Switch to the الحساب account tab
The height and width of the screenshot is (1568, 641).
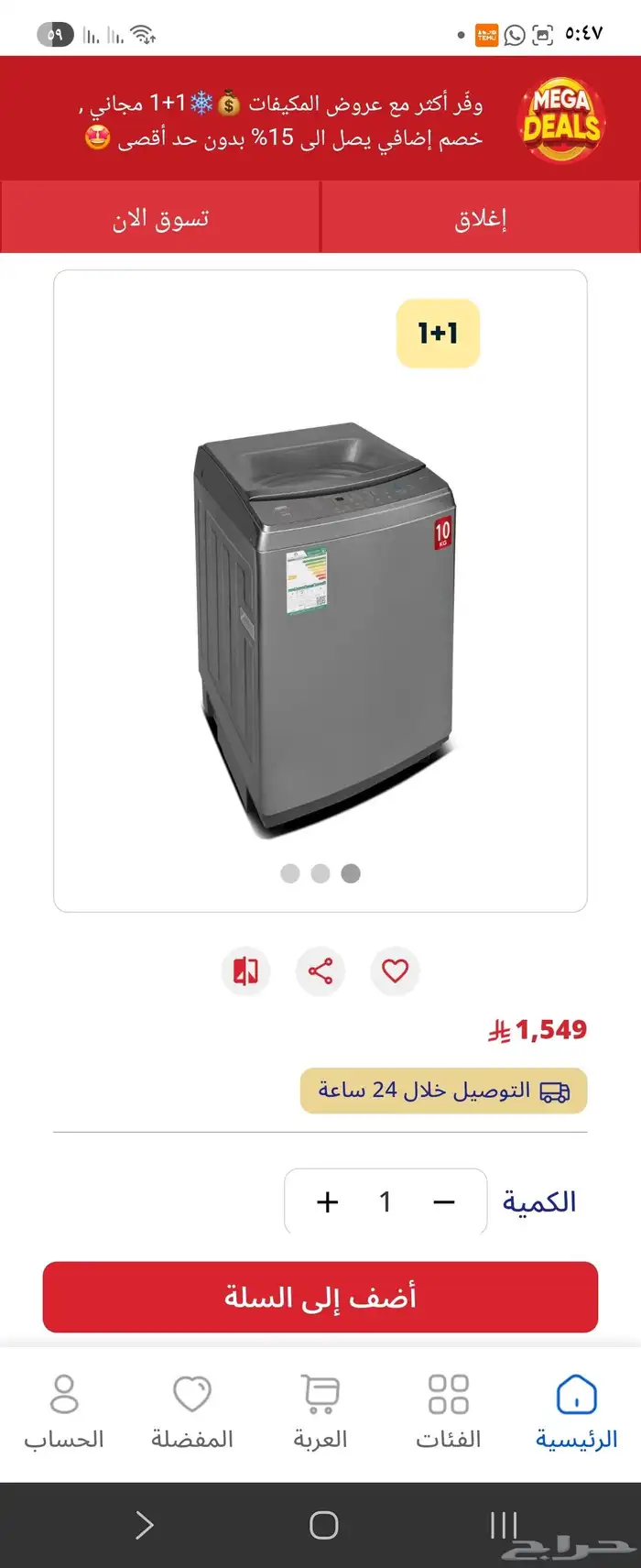(64, 1412)
